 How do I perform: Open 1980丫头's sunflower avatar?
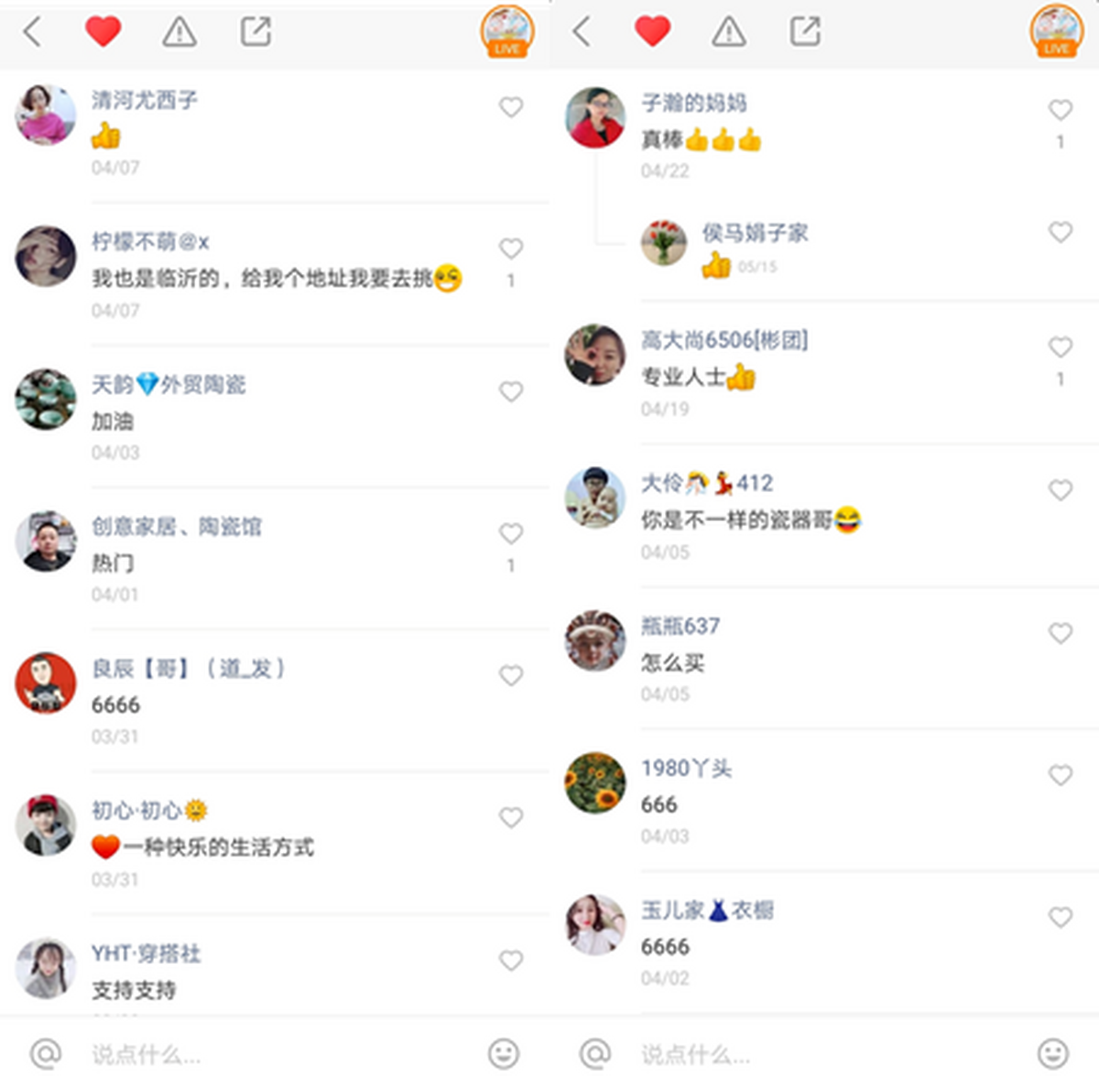[x=595, y=783]
